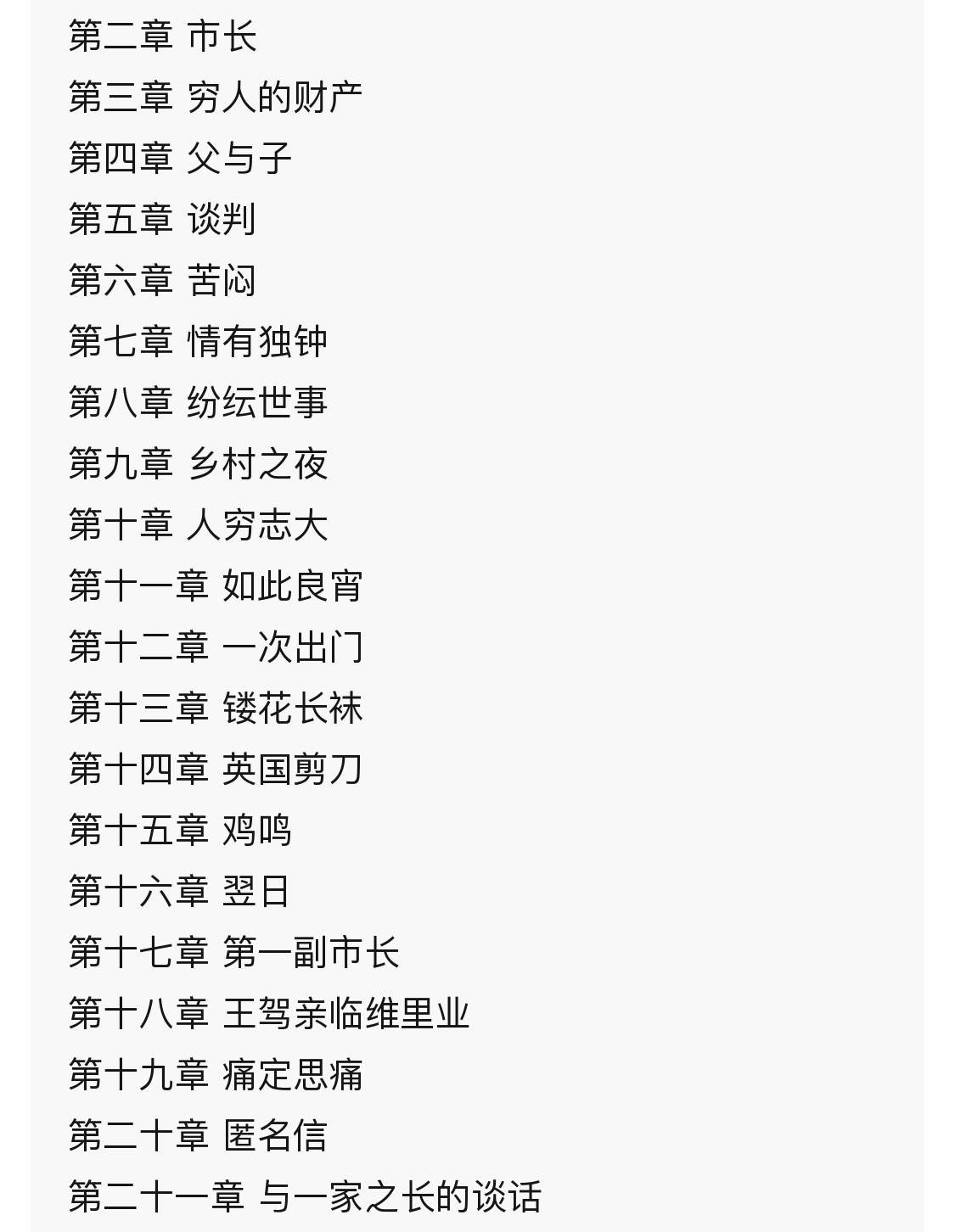Viewport: 955px width, 1232px height.
Task: Jump to 第三章 穷人的财产
Action: [x=216, y=98]
